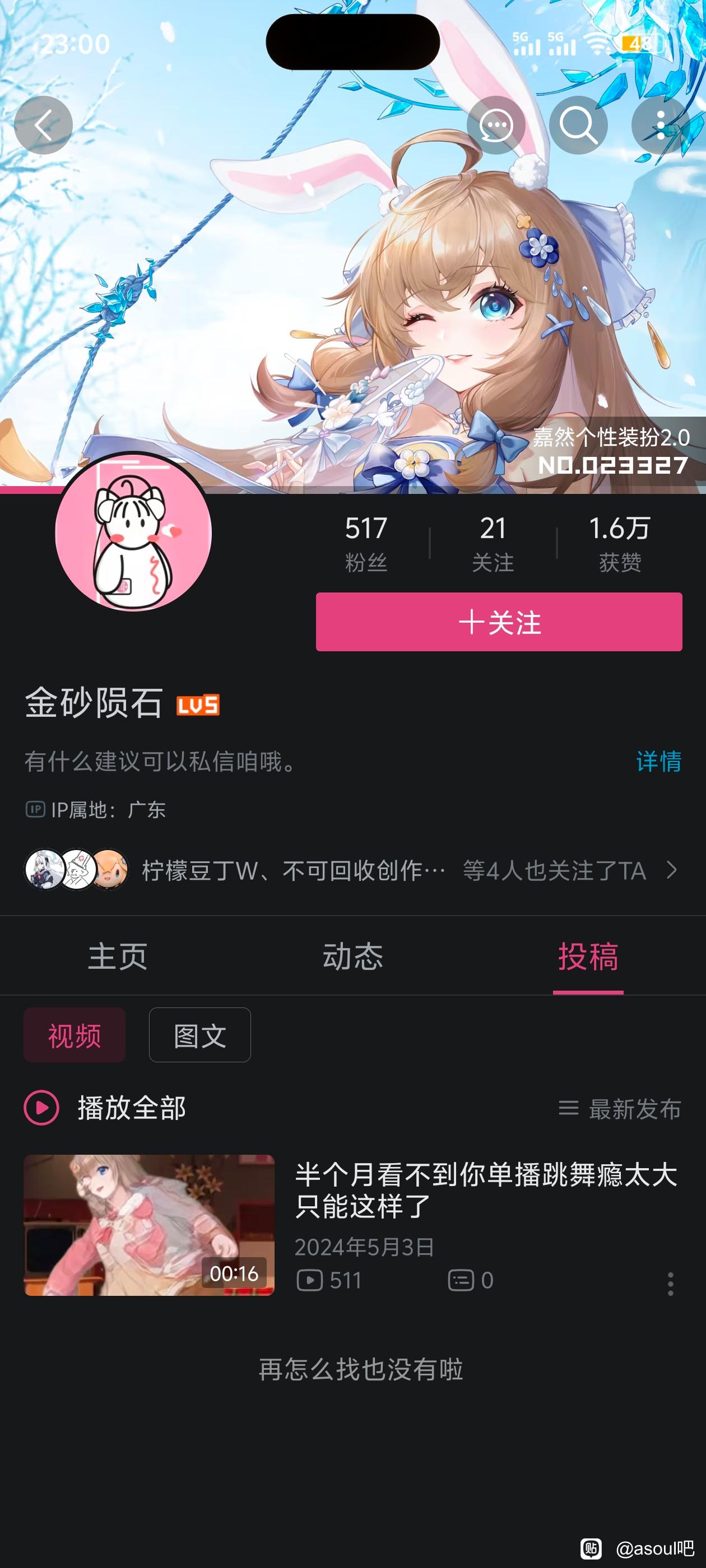
Task: Enlarge the pink profile avatar
Action: 133,532
